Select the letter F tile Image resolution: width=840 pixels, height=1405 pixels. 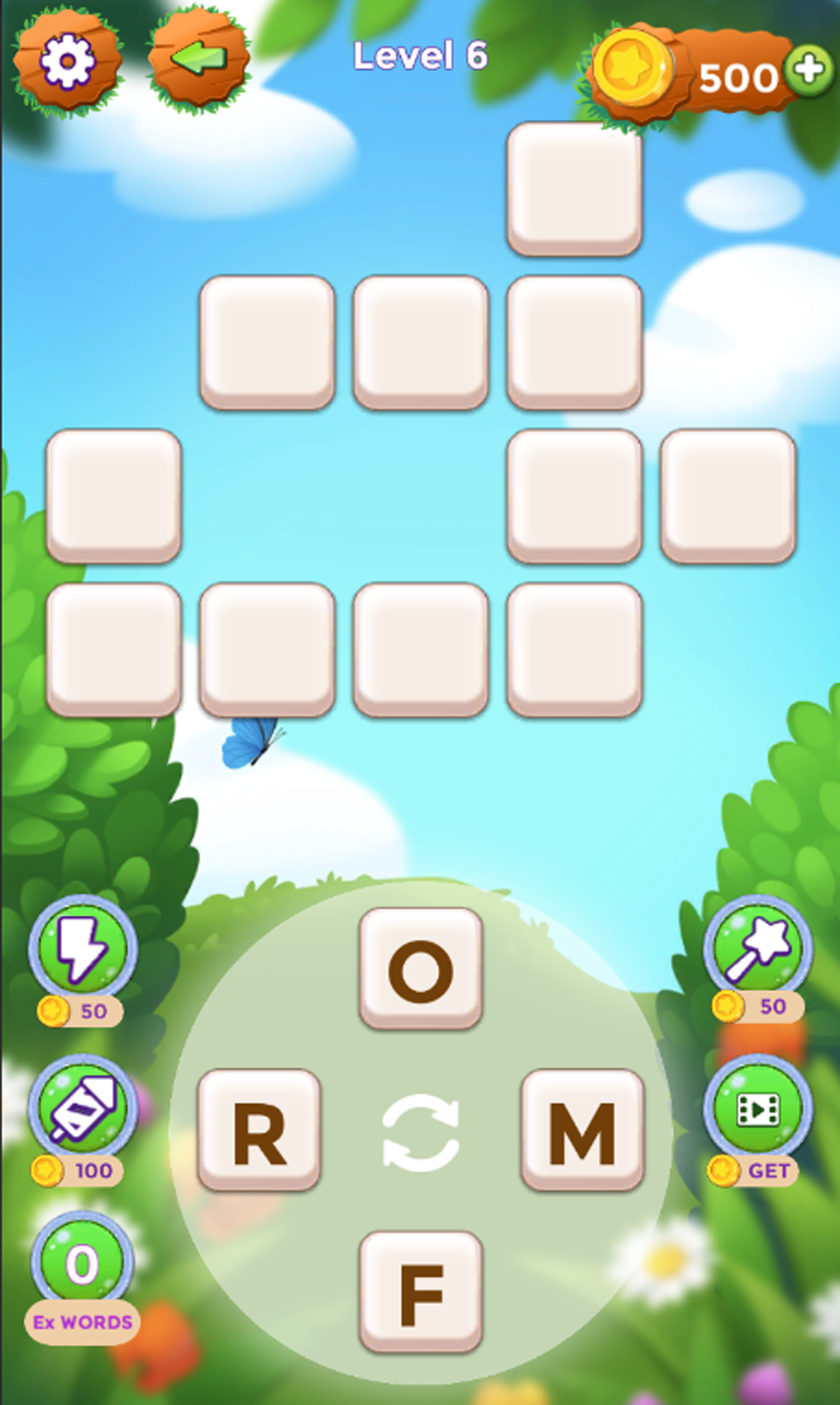[421, 1292]
